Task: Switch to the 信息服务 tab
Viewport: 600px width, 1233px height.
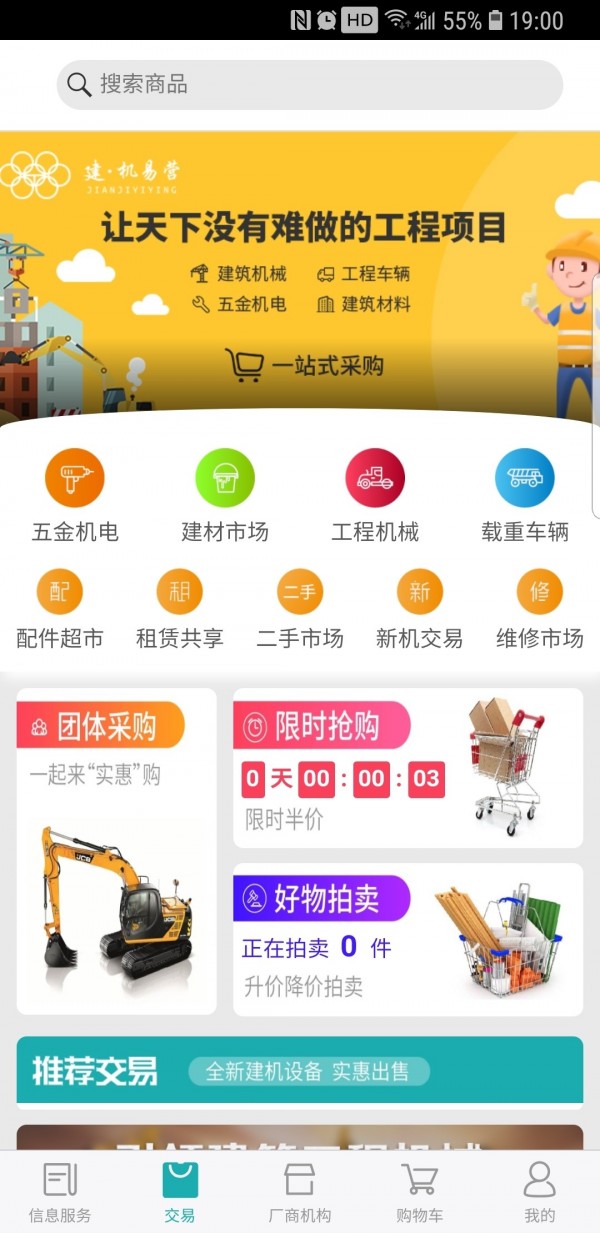Action: [60, 1192]
